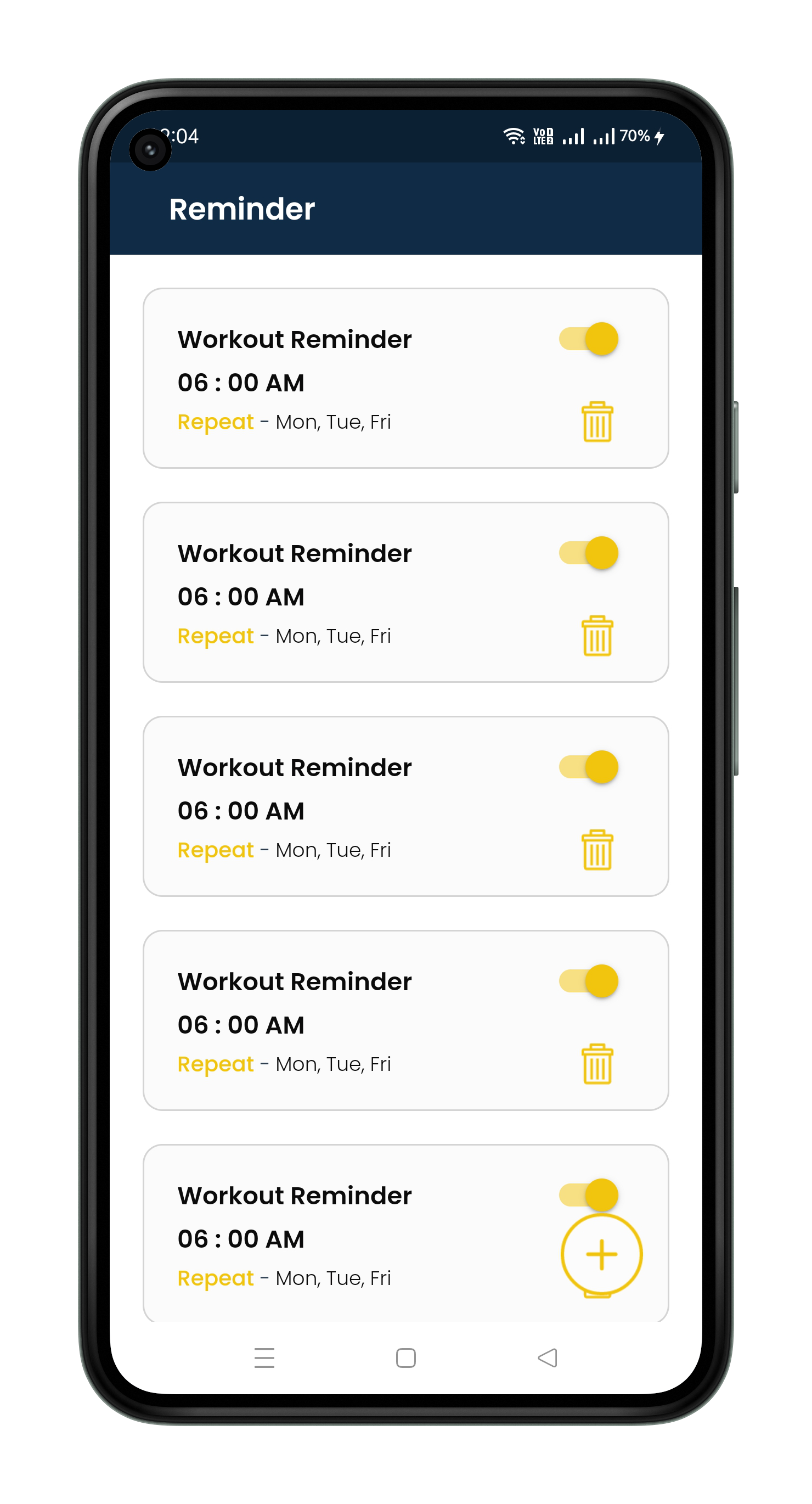The image size is (812, 1504).
Task: Add a new reminder with the plus button
Action: tap(601, 1254)
